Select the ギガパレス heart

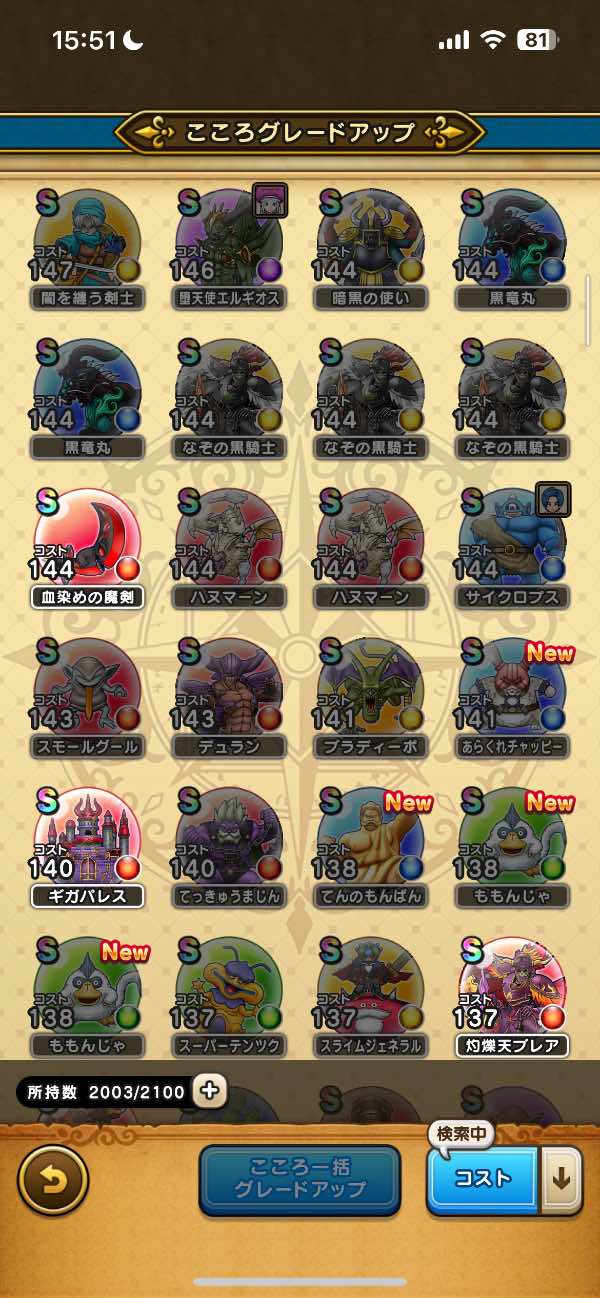[x=87, y=843]
